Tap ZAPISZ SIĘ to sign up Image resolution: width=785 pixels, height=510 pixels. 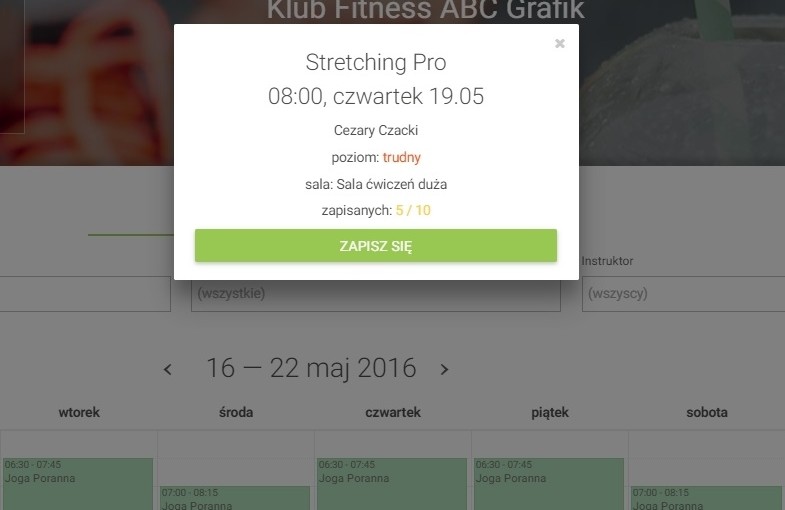(375, 246)
